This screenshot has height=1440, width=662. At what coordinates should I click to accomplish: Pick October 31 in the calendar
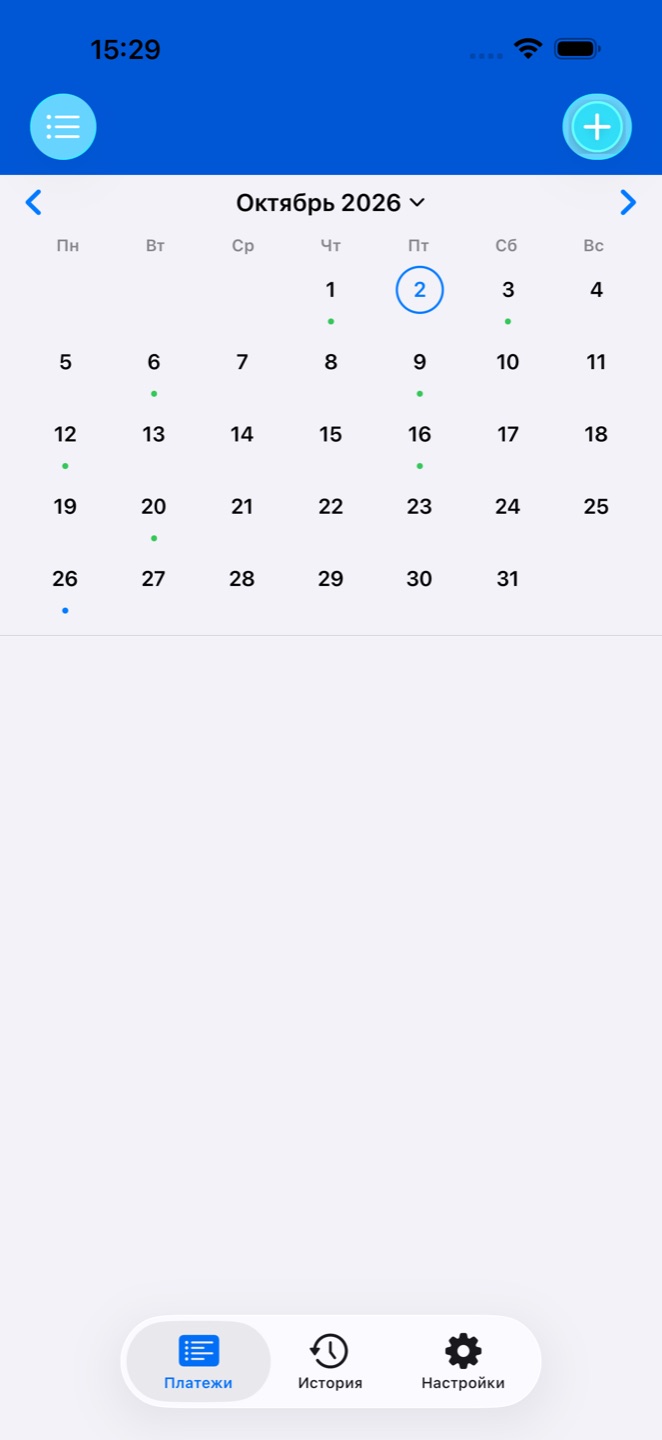tap(508, 579)
